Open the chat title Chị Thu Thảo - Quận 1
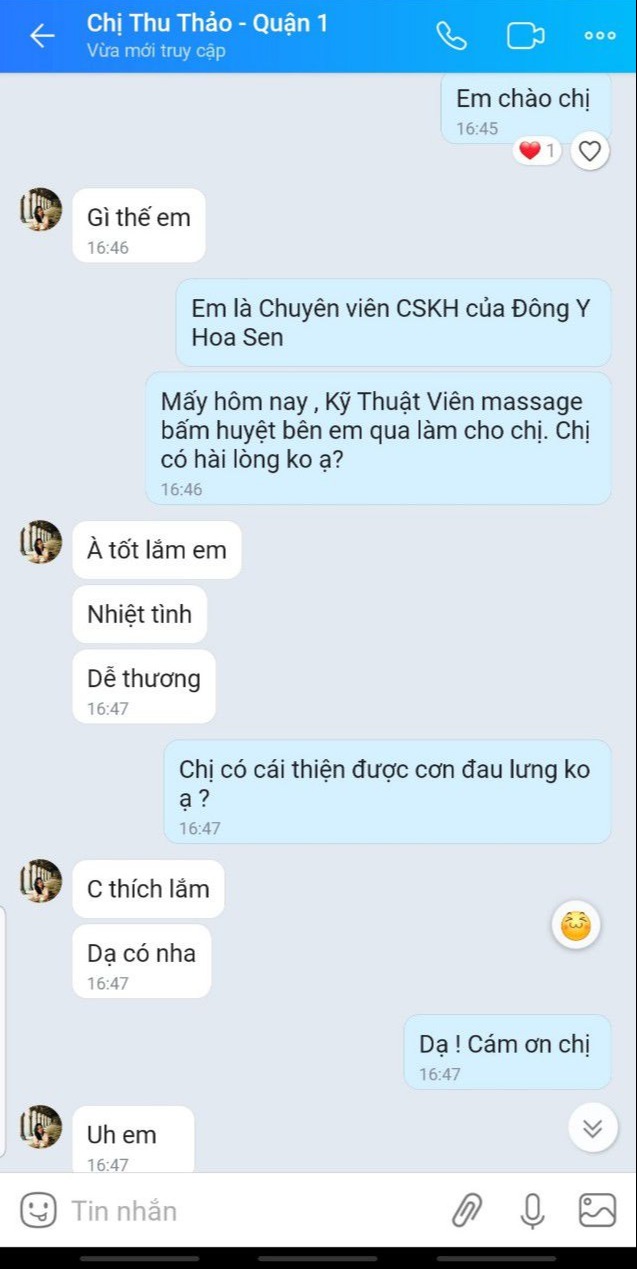 point(207,24)
